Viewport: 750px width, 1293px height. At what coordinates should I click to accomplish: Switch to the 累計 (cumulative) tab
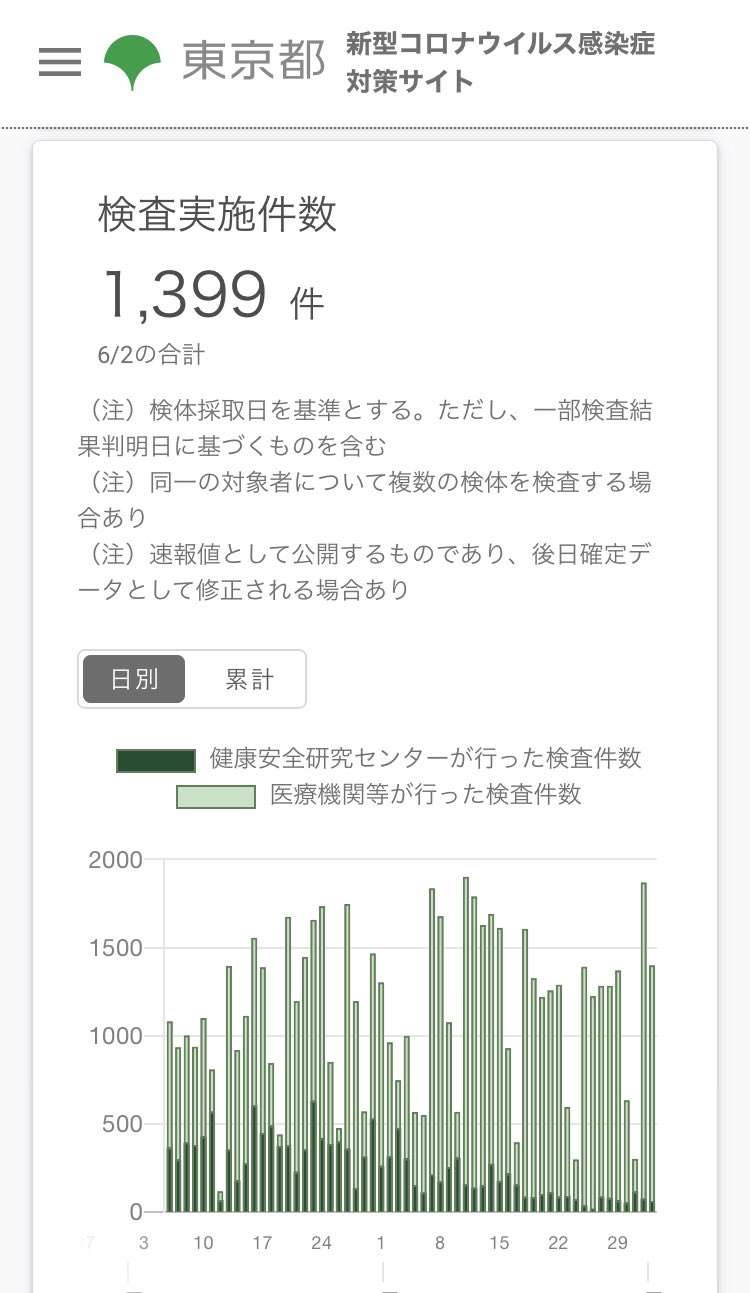pos(249,679)
